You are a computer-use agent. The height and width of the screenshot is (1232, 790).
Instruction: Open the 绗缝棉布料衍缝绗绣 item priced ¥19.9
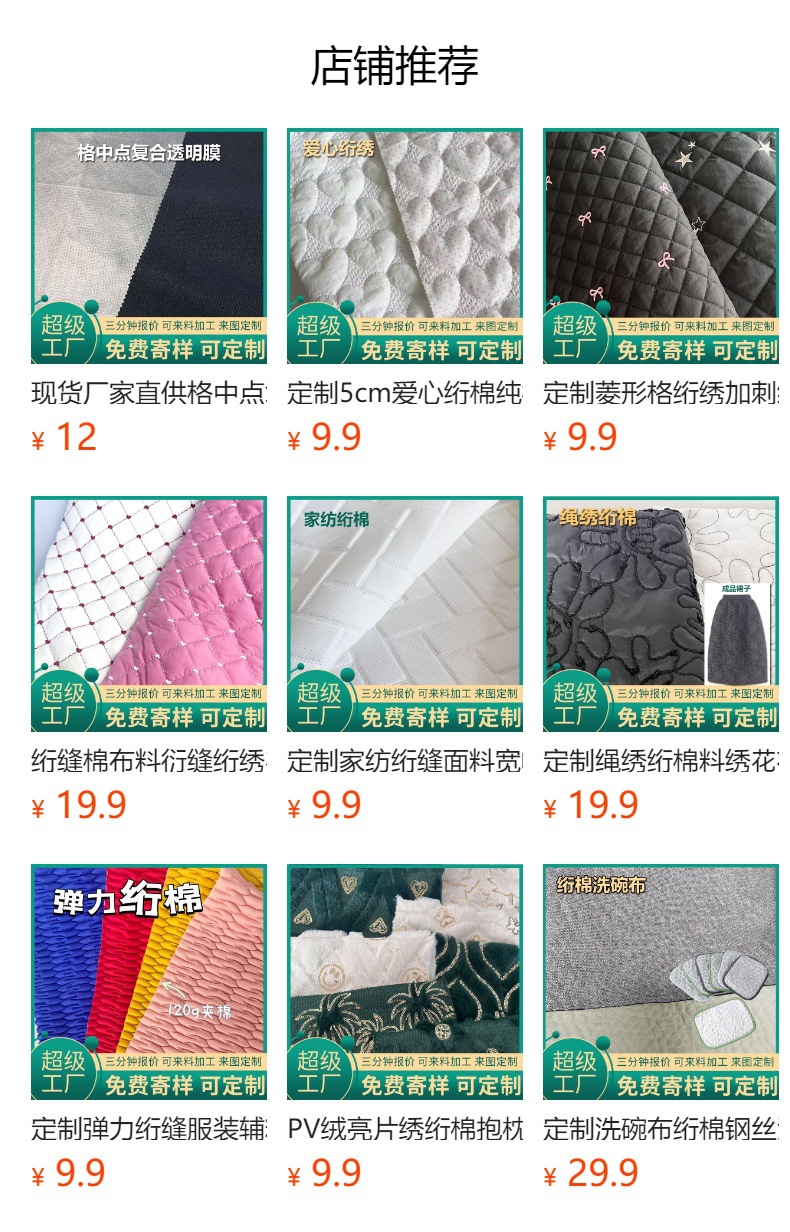coord(149,614)
